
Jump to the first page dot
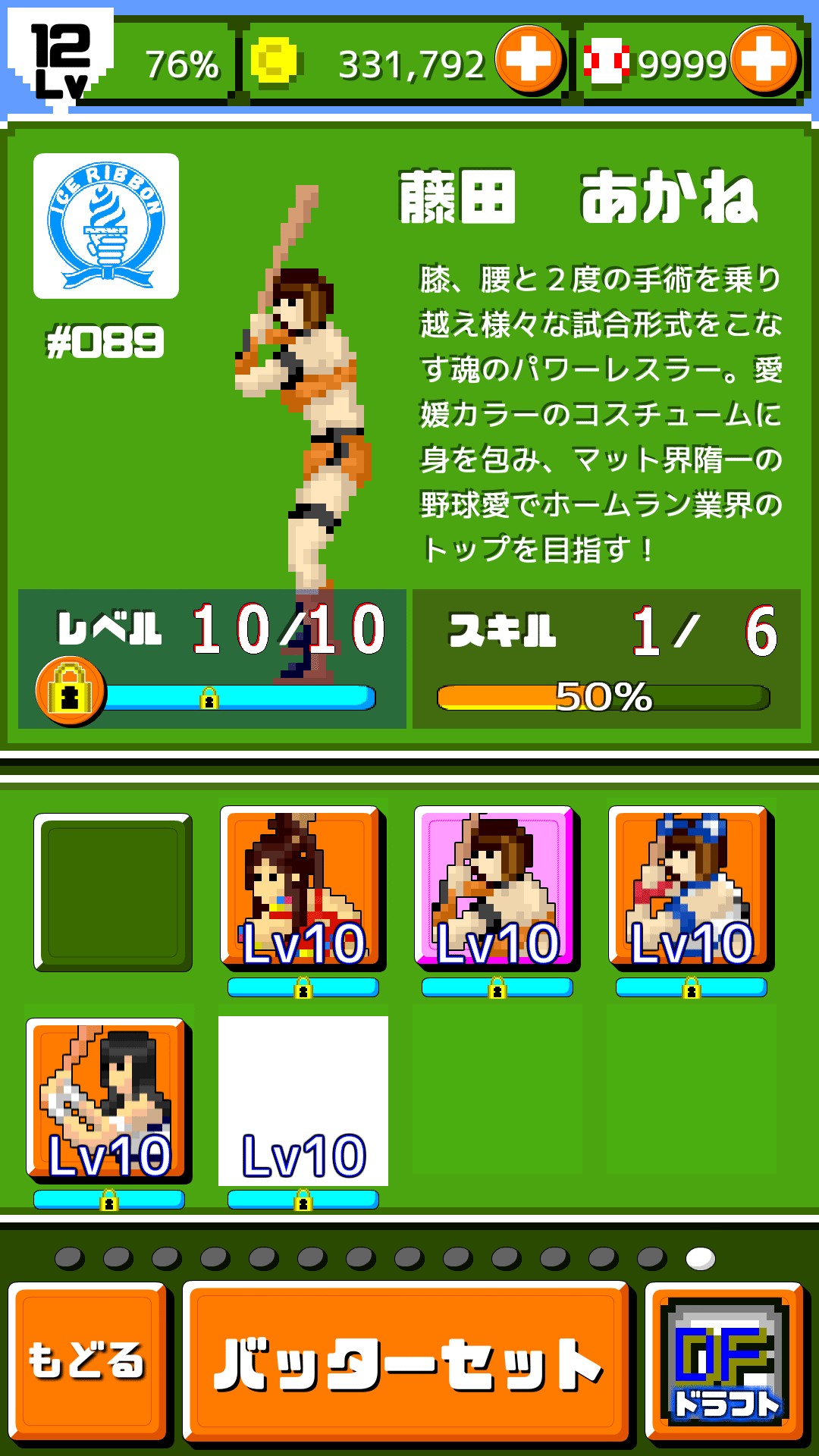click(x=70, y=1259)
